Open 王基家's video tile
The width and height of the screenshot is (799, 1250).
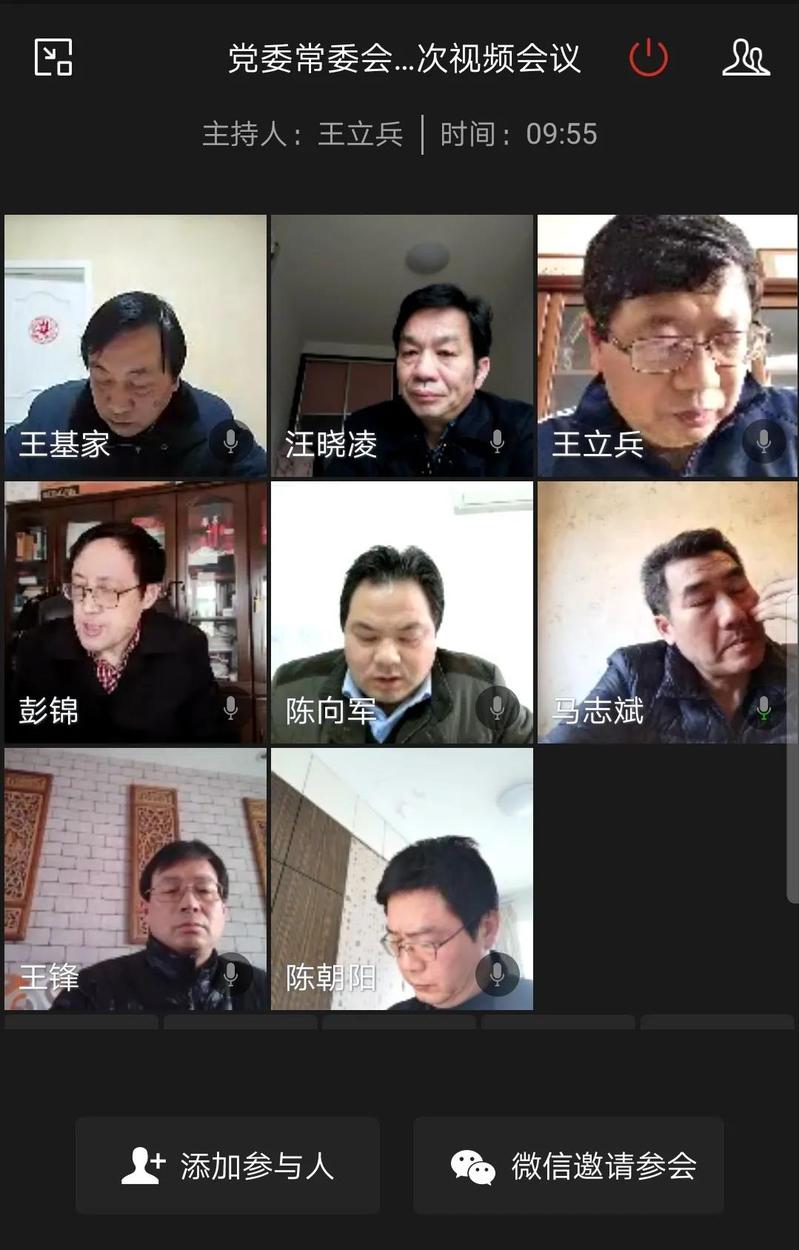[135, 345]
